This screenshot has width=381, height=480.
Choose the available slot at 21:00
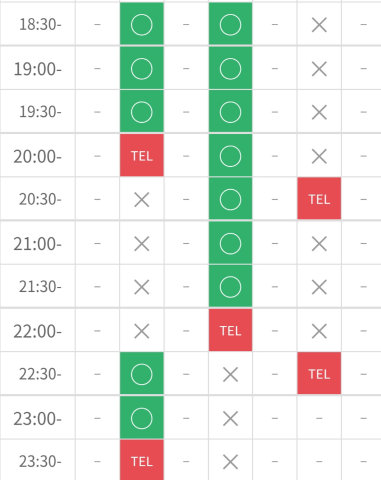coord(230,243)
